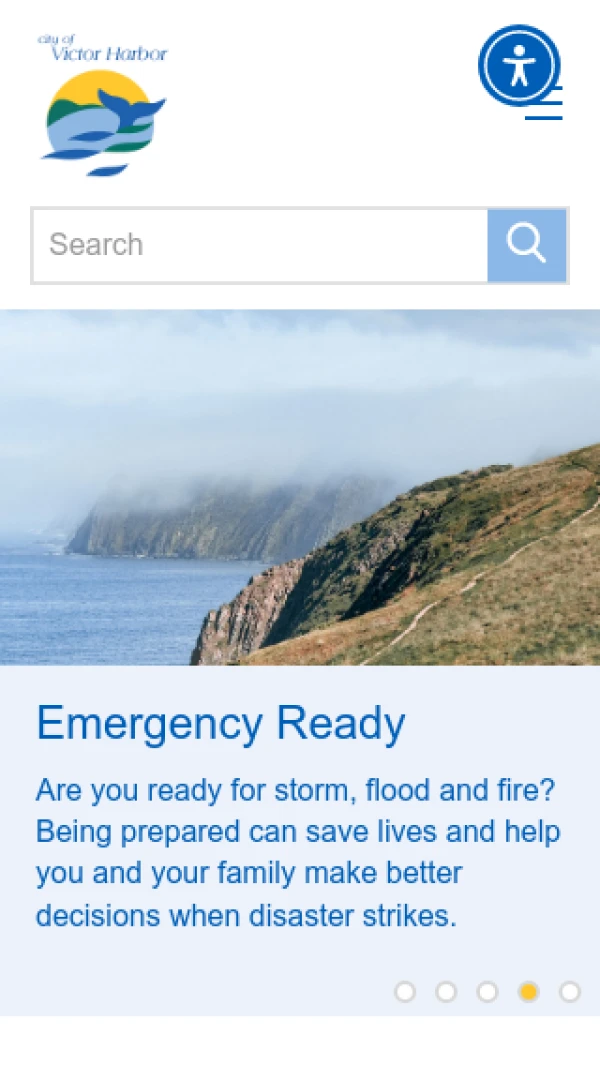Tap the Search text field
Viewport: 600px width, 1065px height.
tap(260, 245)
